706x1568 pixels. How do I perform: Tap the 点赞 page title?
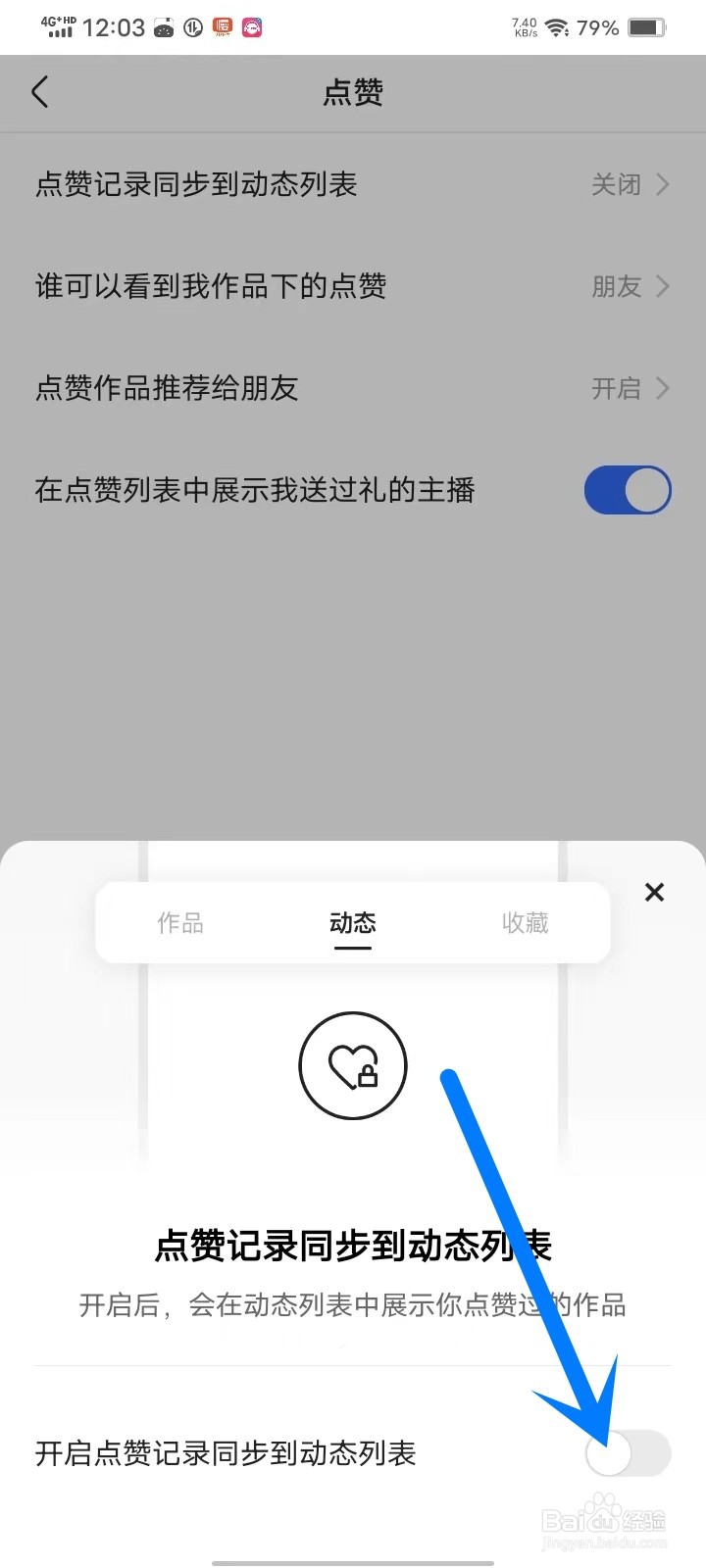pos(352,91)
